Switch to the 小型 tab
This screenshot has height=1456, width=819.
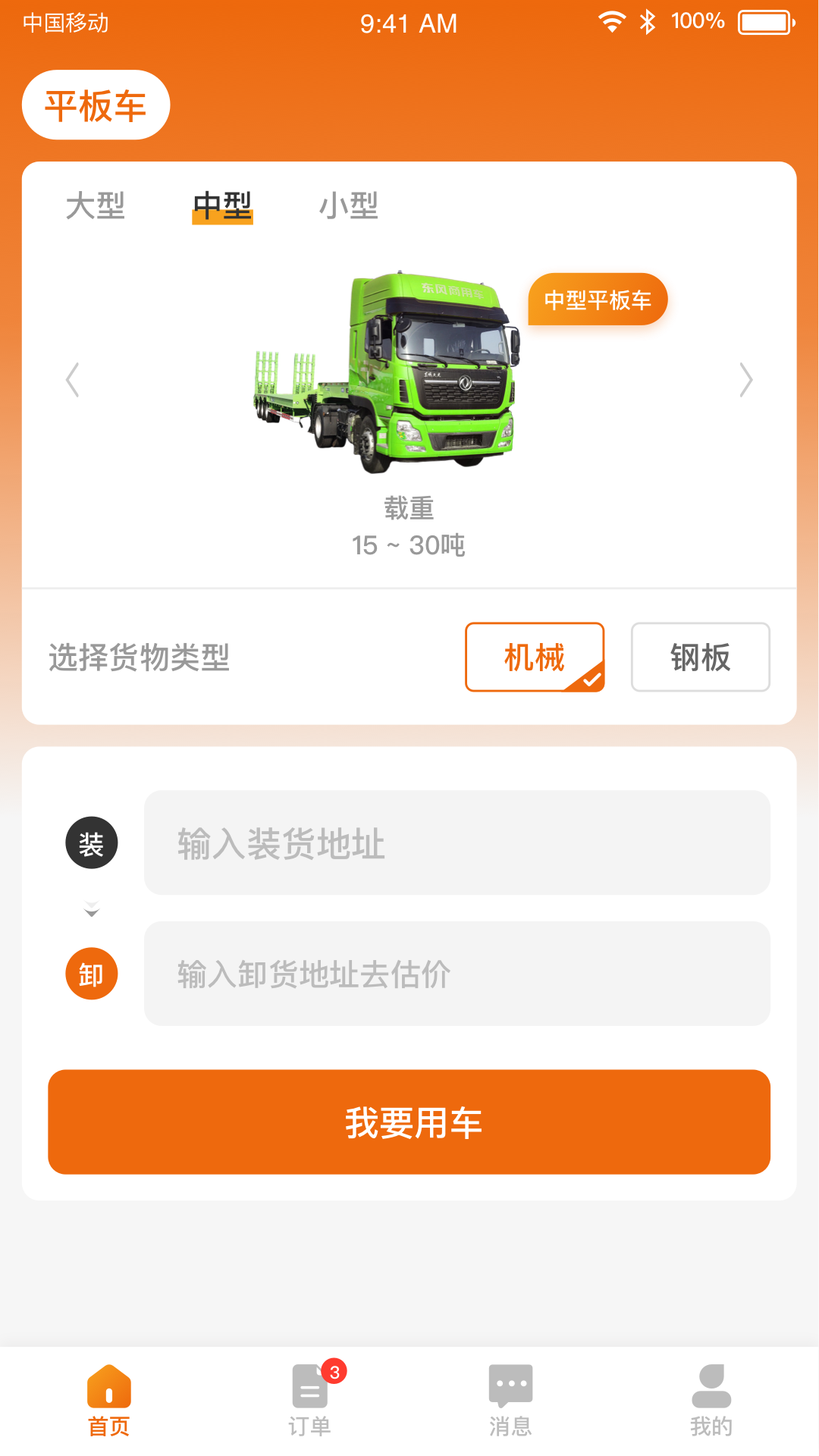tap(348, 206)
